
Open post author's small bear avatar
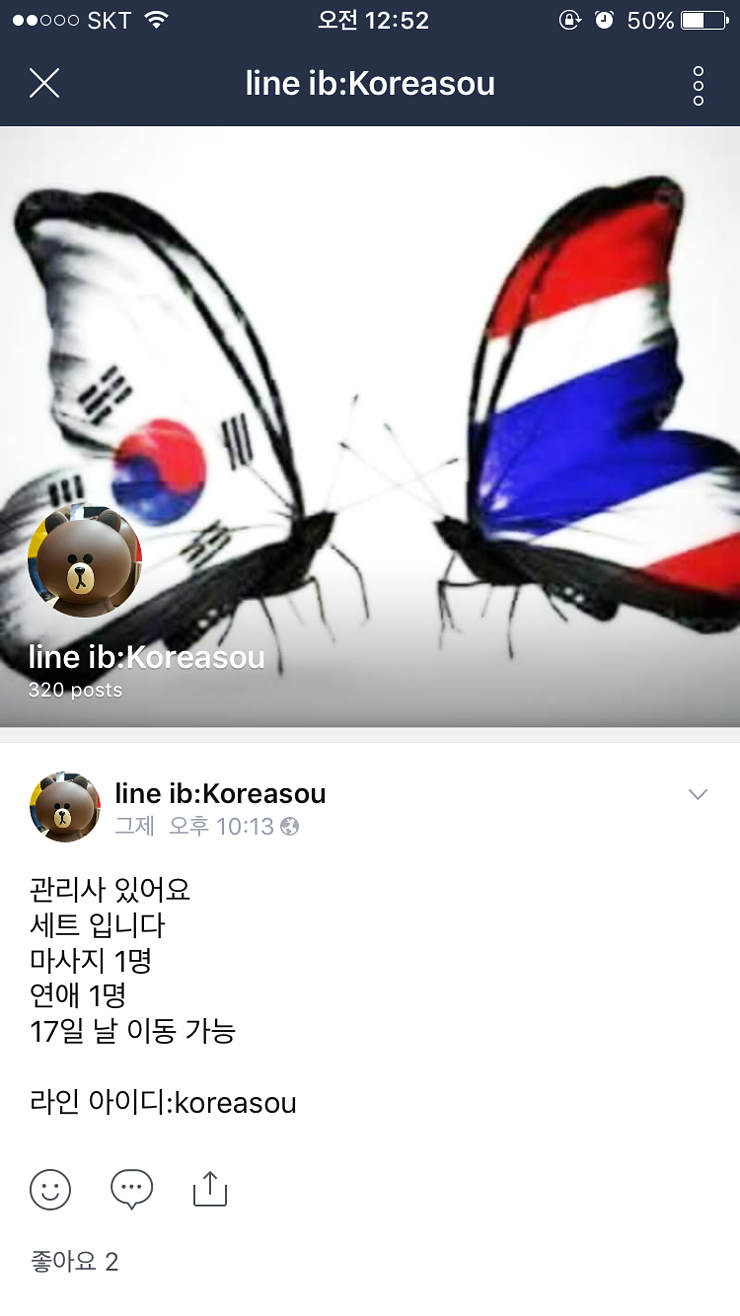65,807
